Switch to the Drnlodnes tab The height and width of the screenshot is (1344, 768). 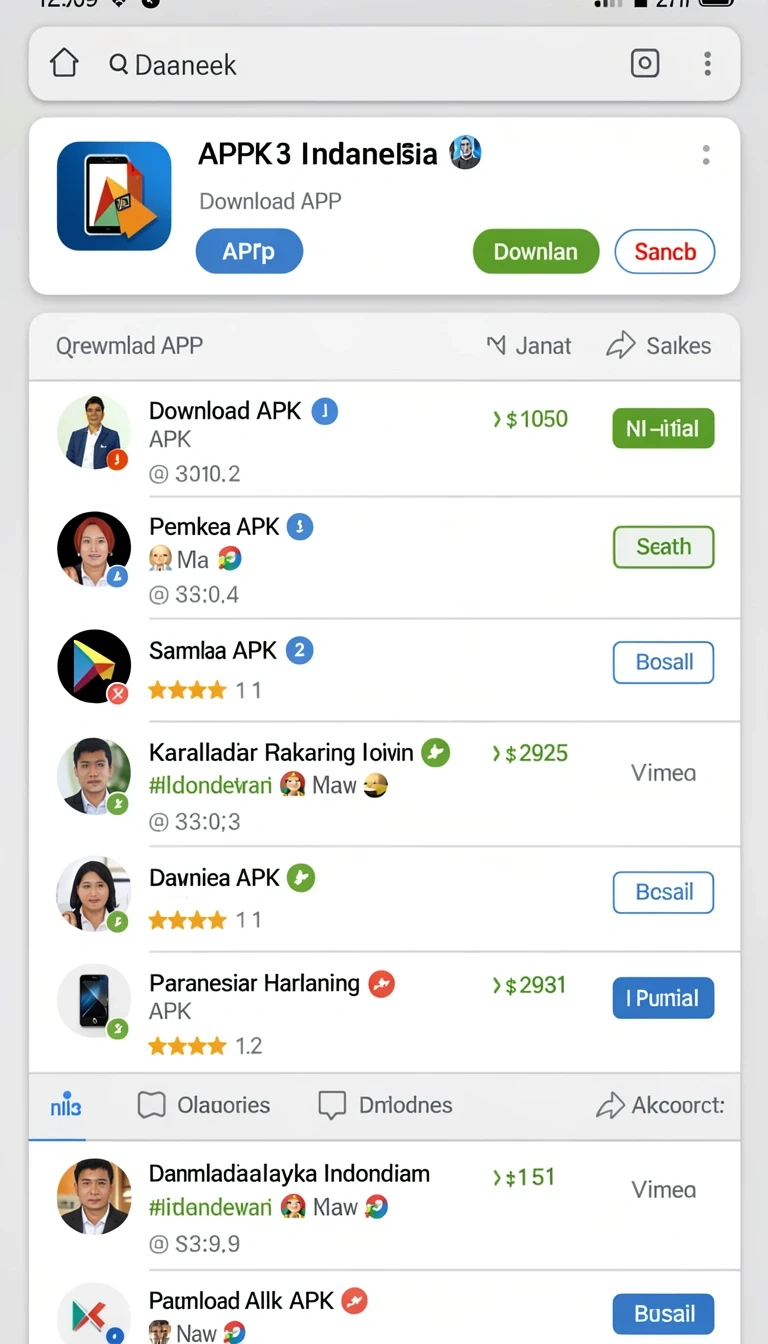385,1105
